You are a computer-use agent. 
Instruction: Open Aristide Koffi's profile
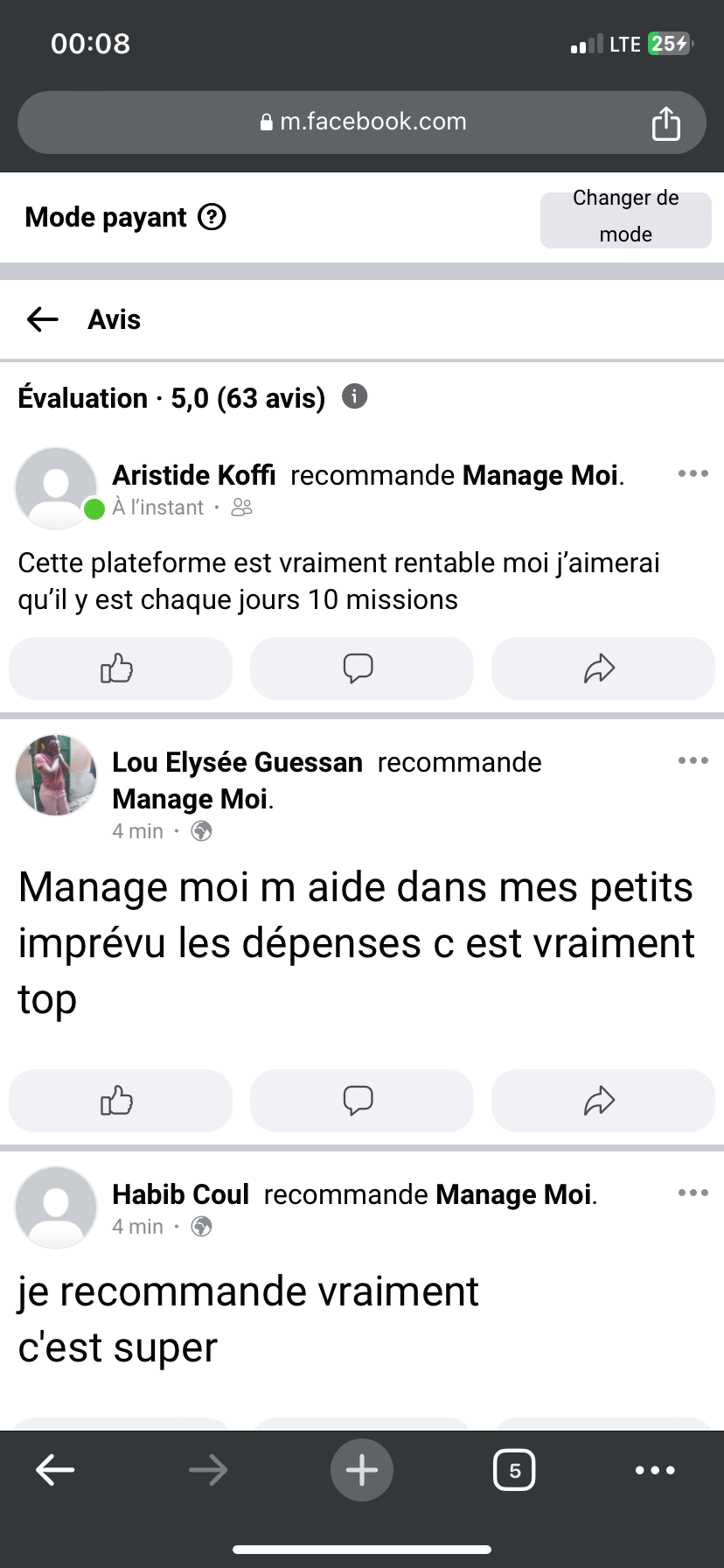click(193, 475)
